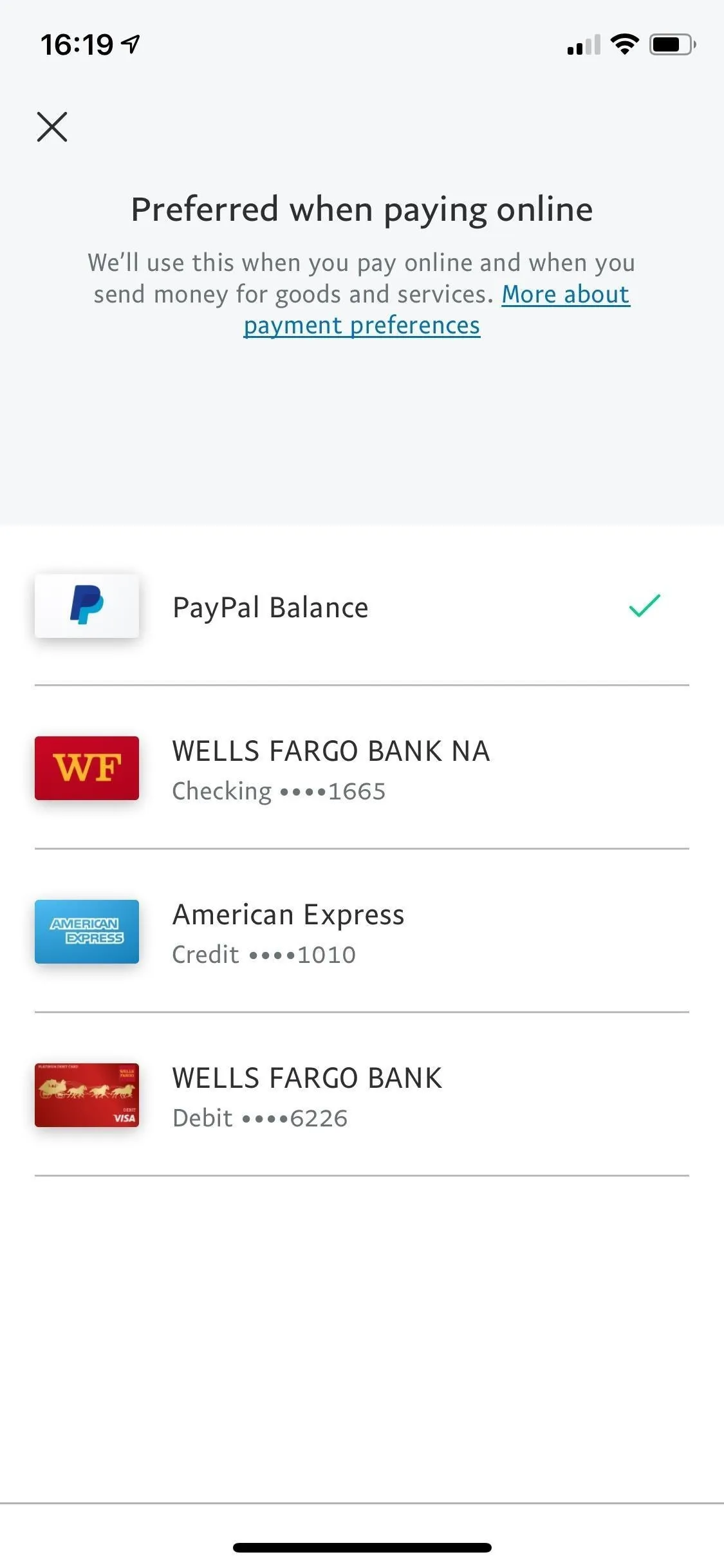Select PayPal Balance as preferred
The width and height of the screenshot is (724, 1568).
click(x=362, y=606)
